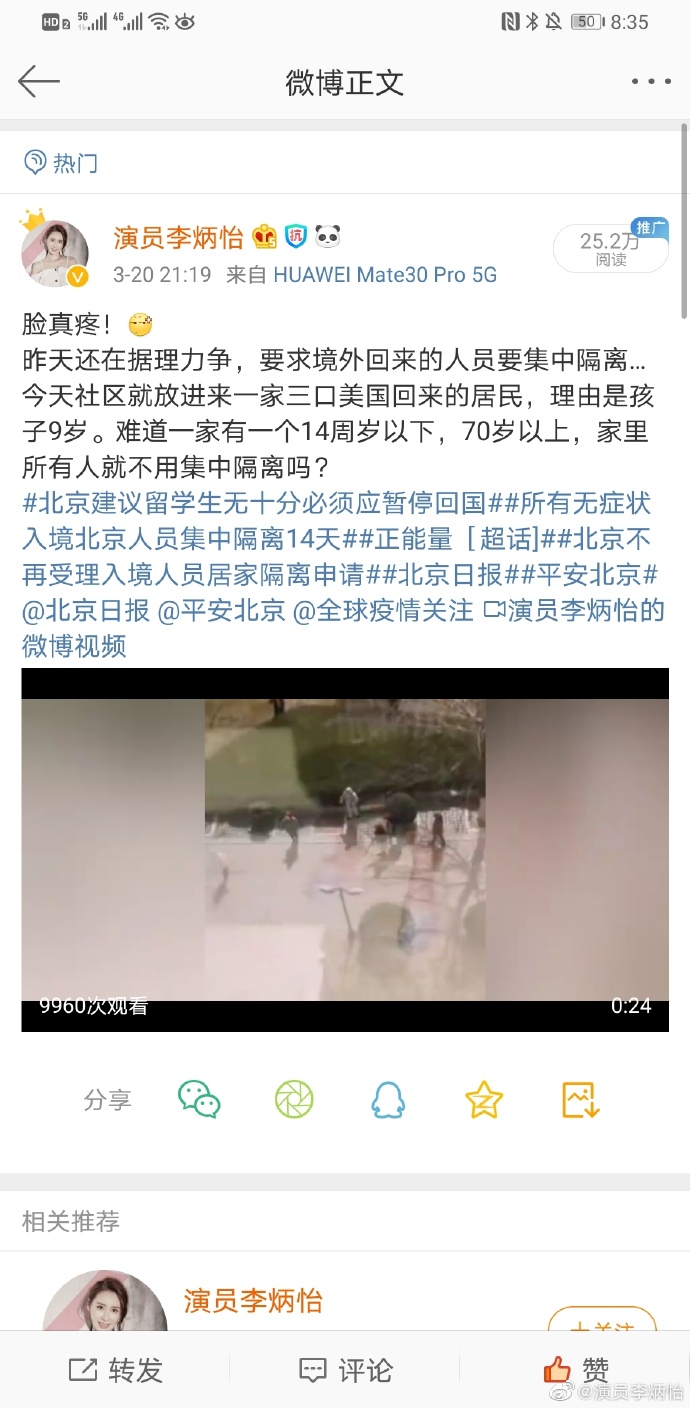Open @平安北京 mention

coord(221,610)
